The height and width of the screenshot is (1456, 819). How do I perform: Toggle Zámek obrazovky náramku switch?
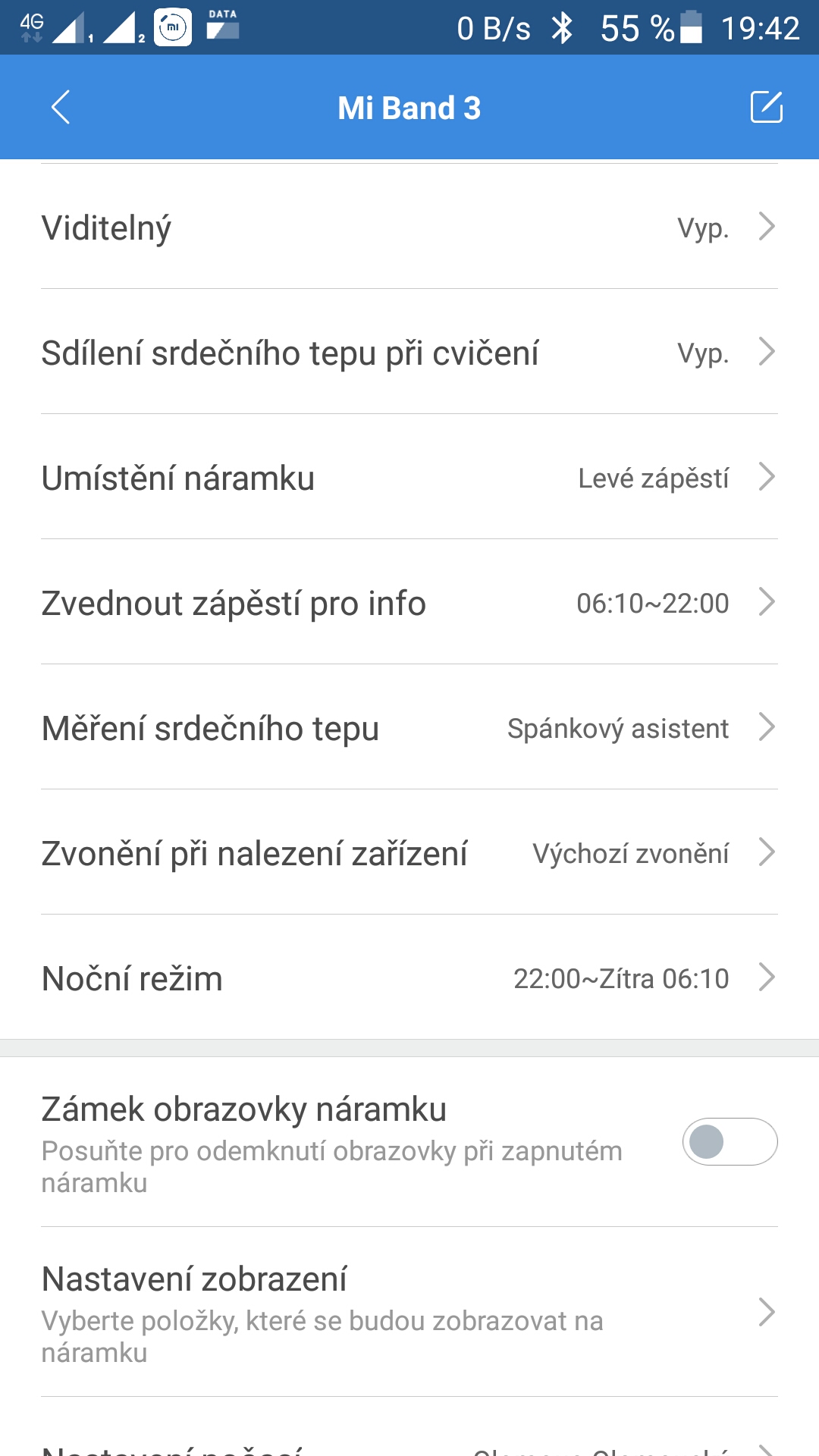click(730, 1142)
